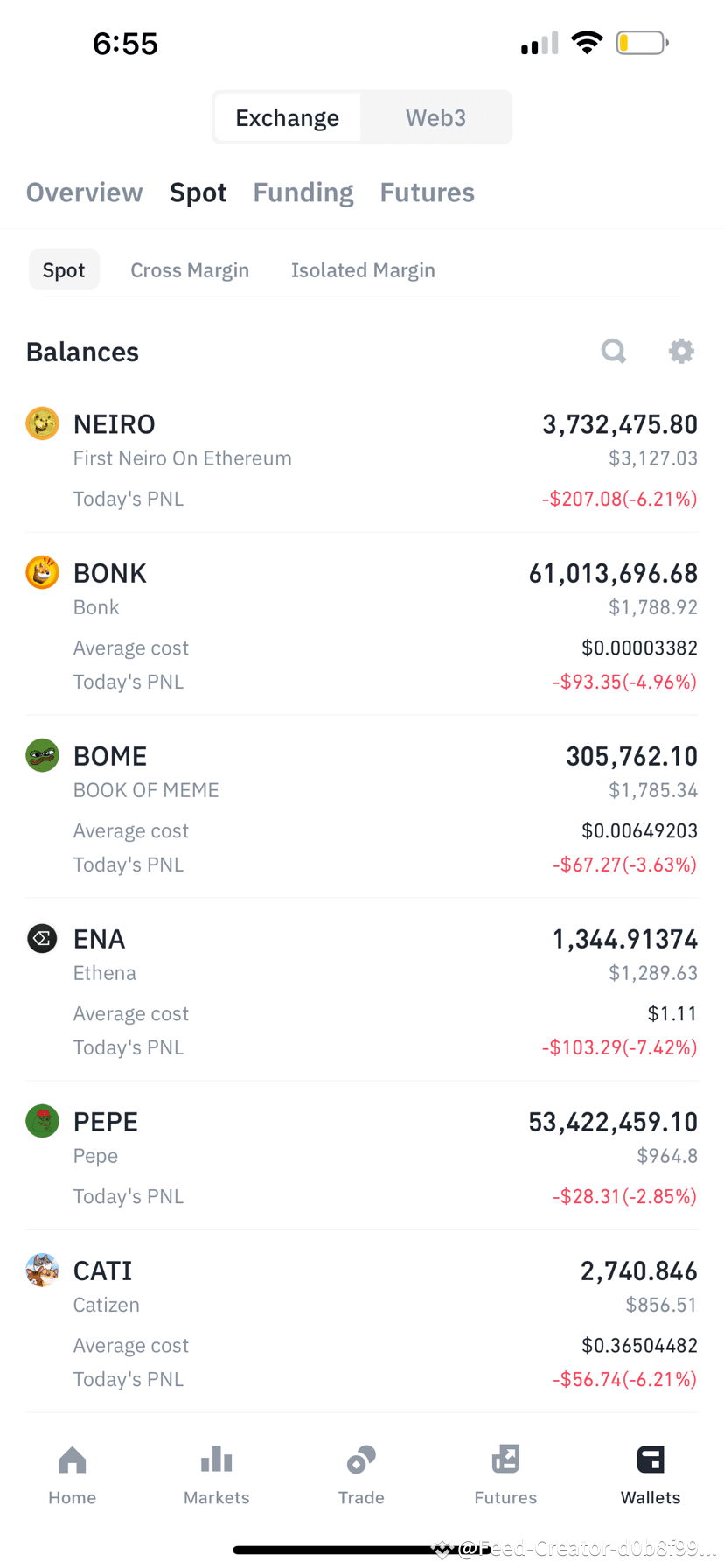Tap the Spot chip under the tabs
The height and width of the screenshot is (1568, 724).
click(64, 269)
